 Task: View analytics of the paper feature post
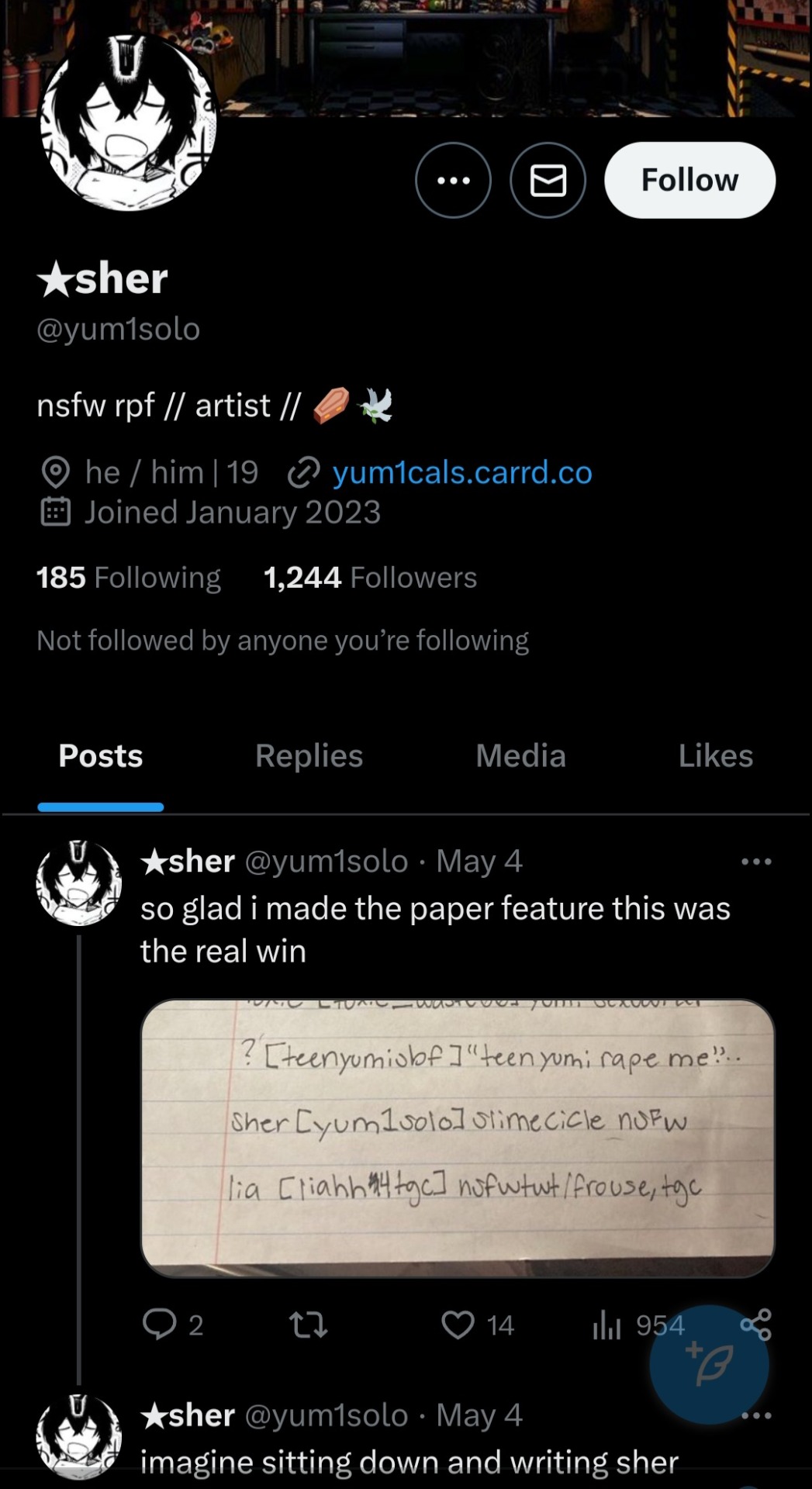point(607,1325)
